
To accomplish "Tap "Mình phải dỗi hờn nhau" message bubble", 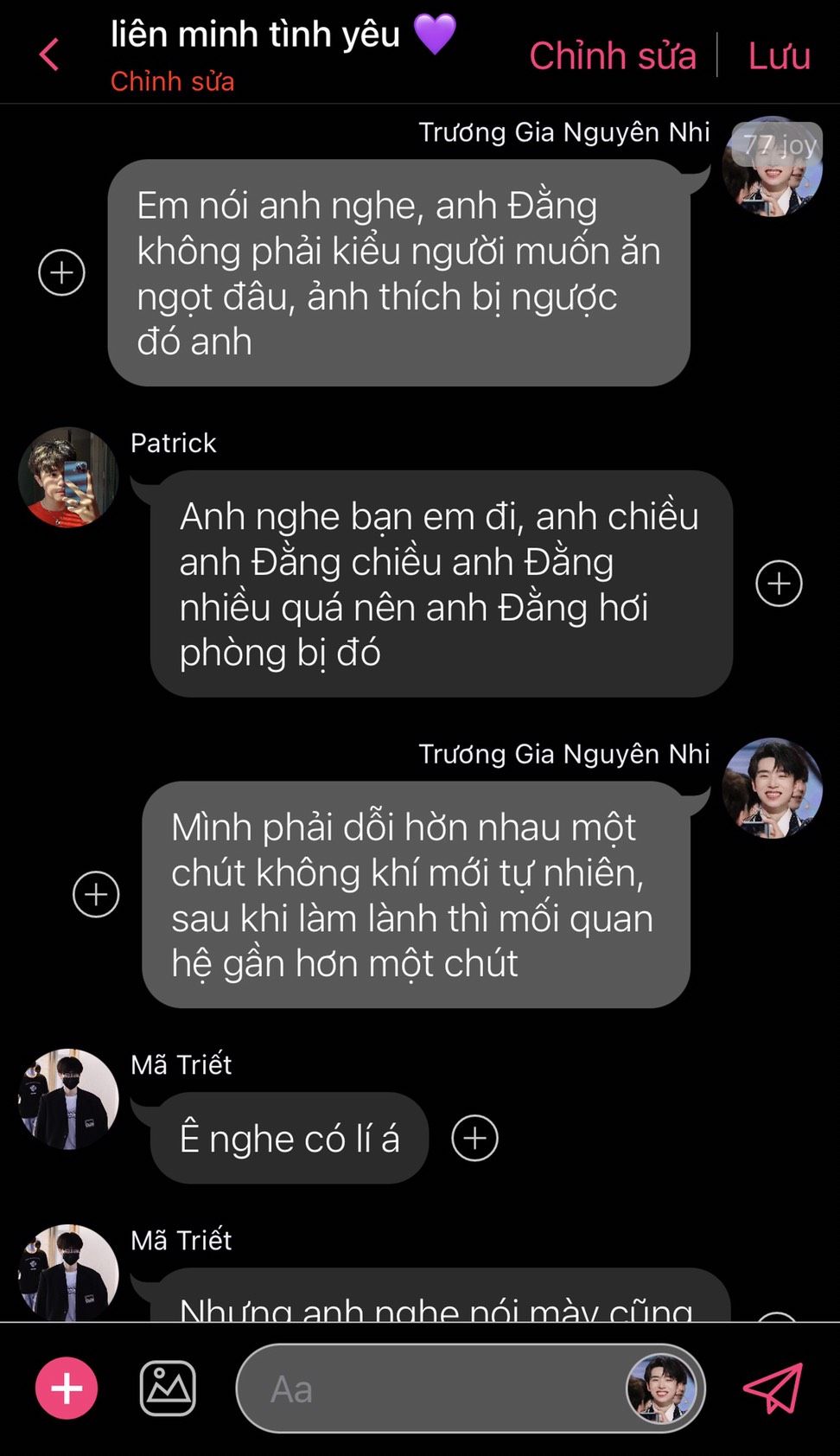I will coord(415,894).
